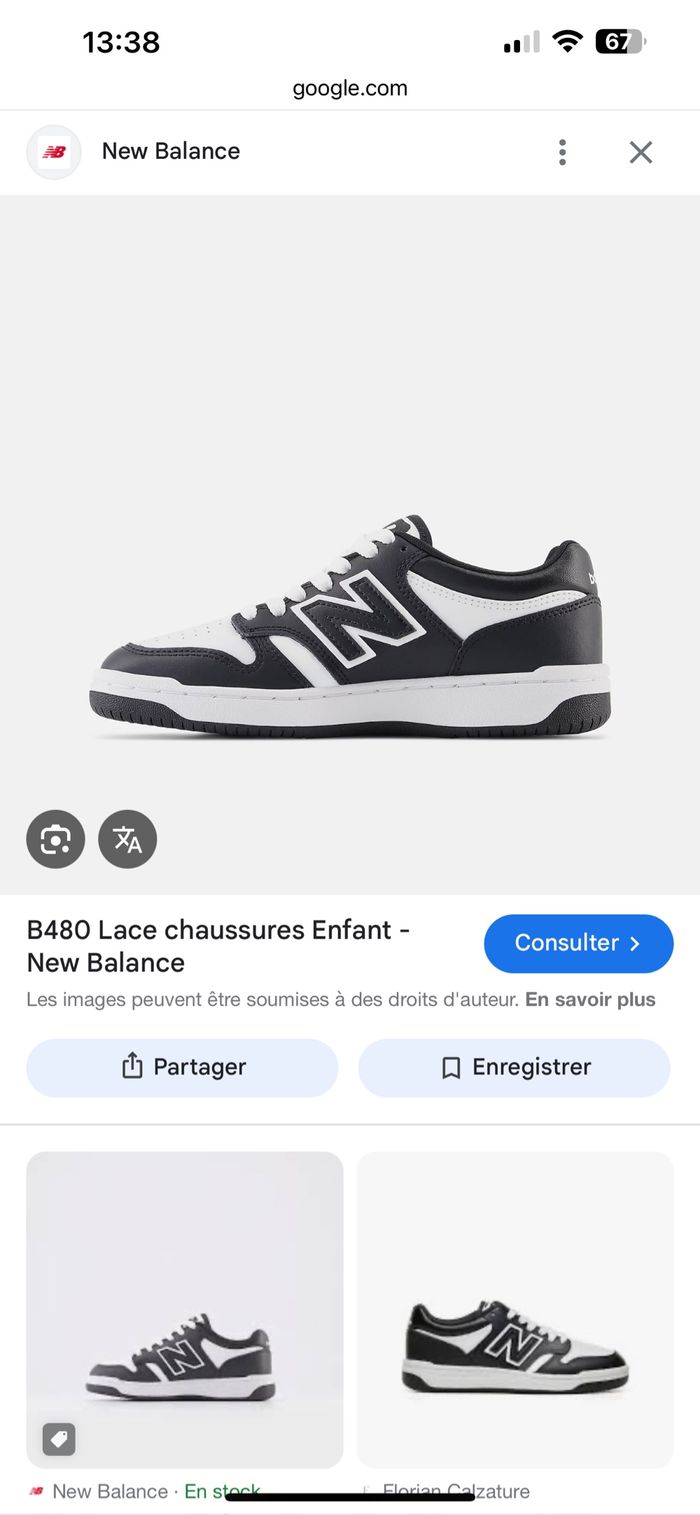Open the three-dot overflow menu

[562, 152]
